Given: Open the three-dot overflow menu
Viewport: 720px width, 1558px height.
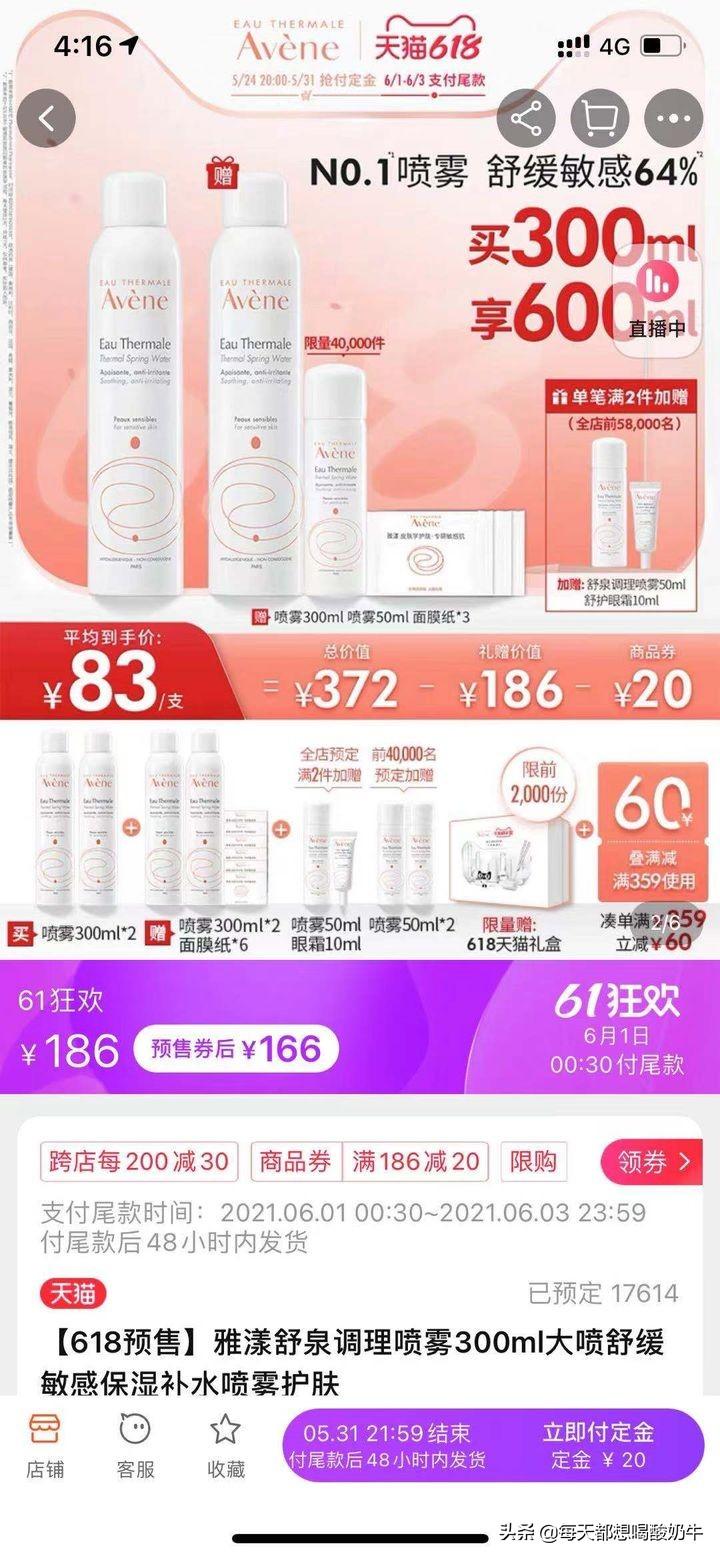Looking at the screenshot, I should tap(672, 120).
